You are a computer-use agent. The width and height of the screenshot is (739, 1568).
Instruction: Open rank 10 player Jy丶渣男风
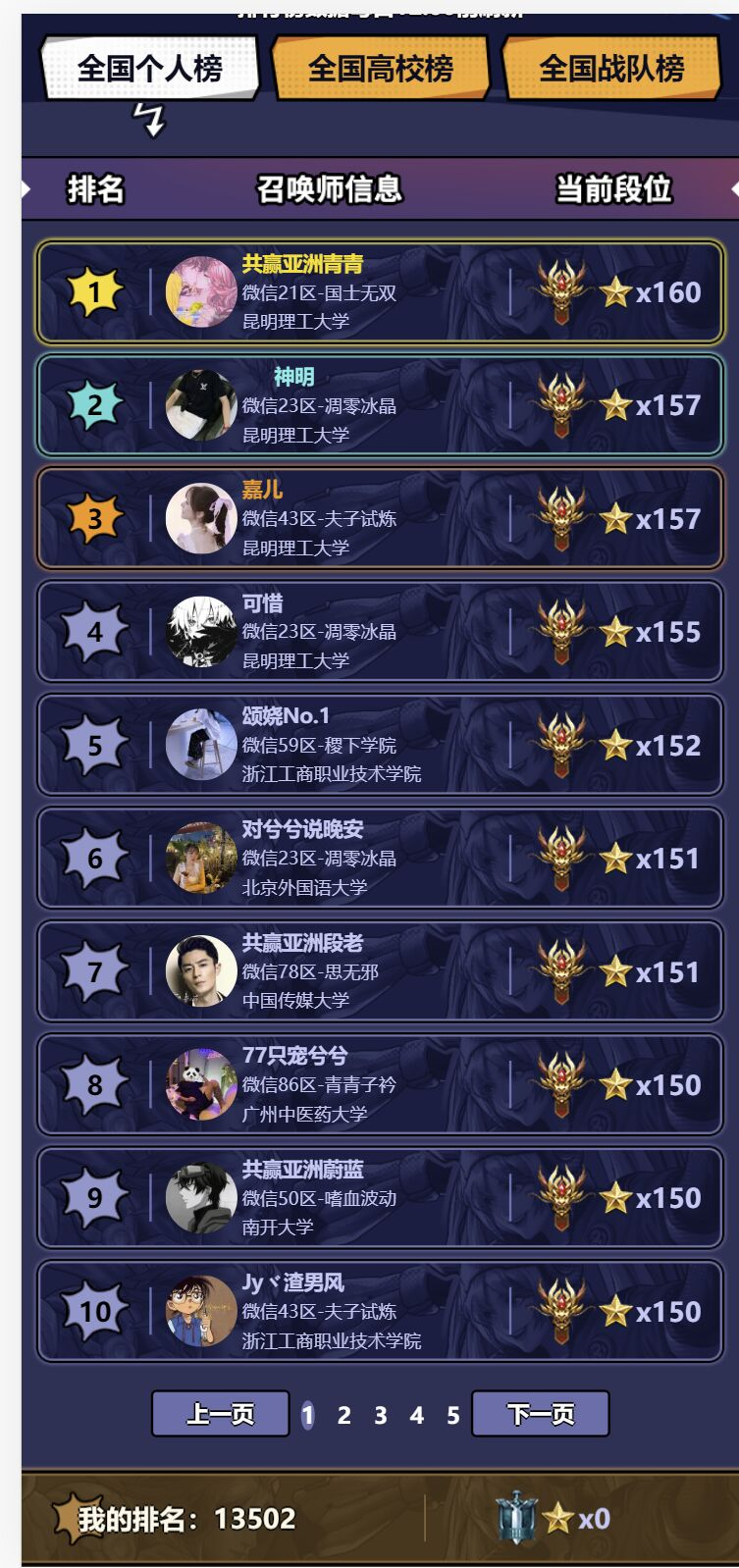click(292, 1282)
